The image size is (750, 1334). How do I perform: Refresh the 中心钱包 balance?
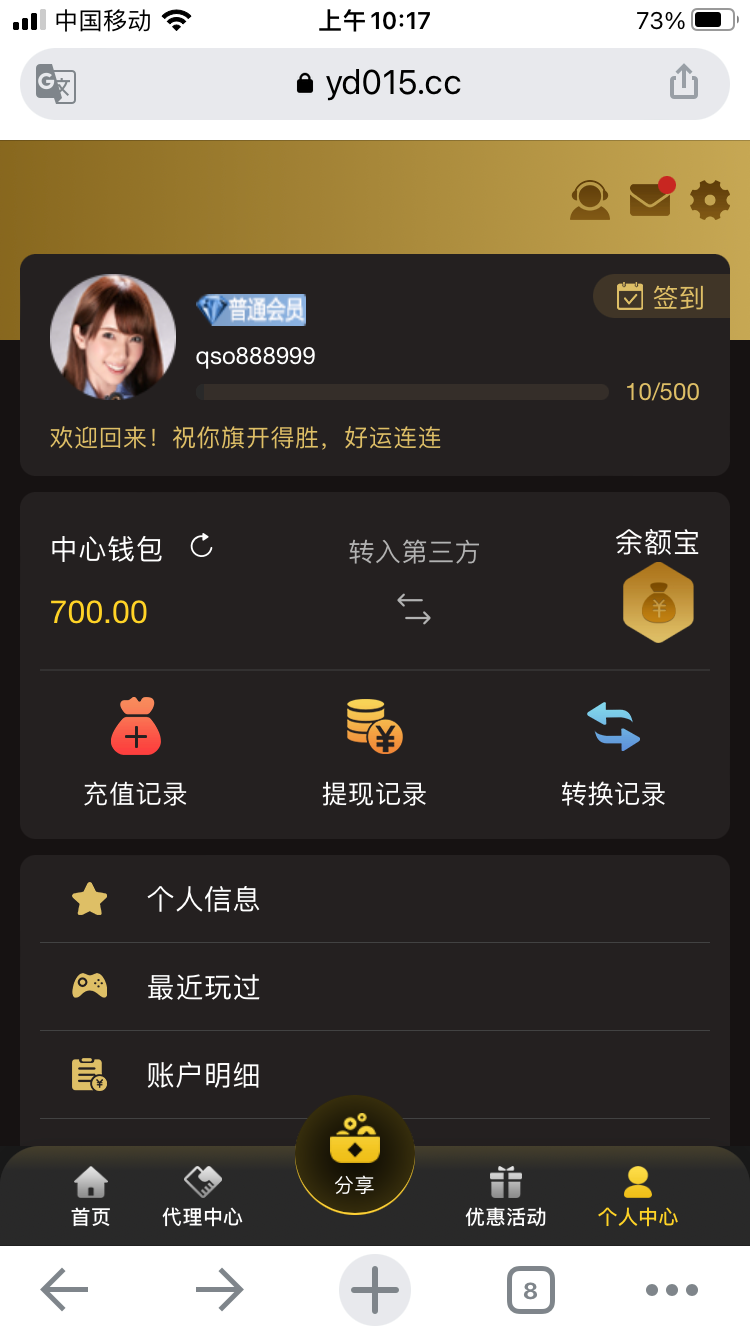(x=202, y=546)
